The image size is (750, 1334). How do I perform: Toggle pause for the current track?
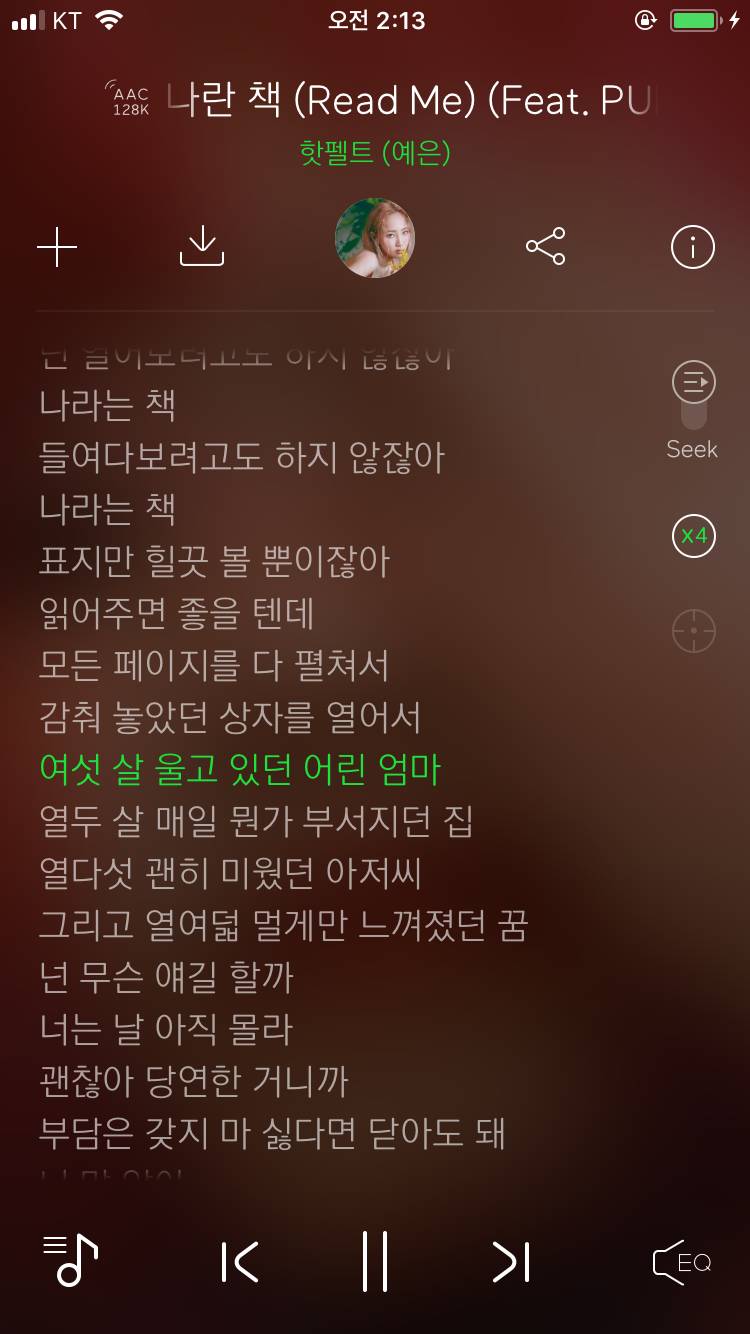point(375,1263)
